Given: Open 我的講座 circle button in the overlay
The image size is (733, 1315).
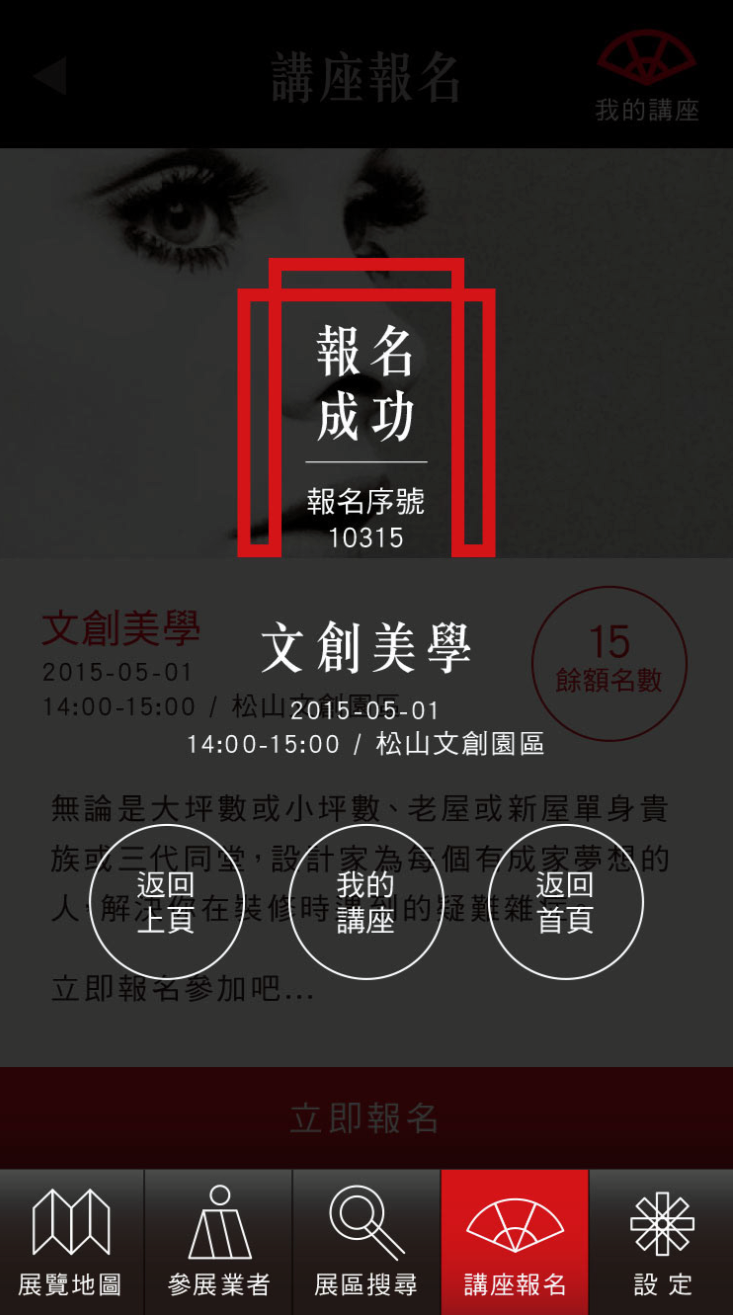Looking at the screenshot, I should [x=366, y=902].
